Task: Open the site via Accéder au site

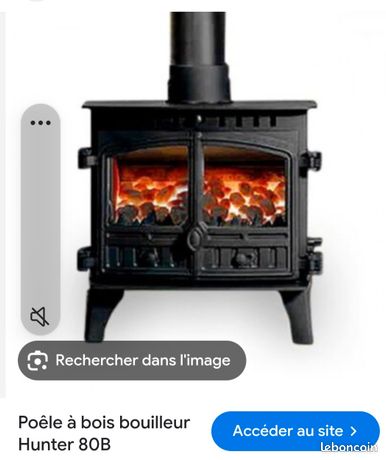Action: click(x=295, y=431)
